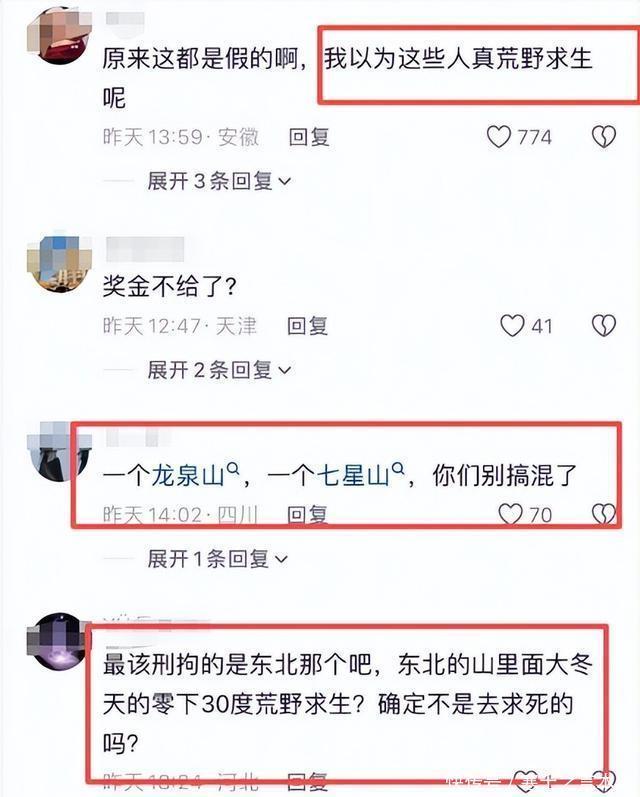Dislike the comment posted from Anhui

[x=603, y=137]
